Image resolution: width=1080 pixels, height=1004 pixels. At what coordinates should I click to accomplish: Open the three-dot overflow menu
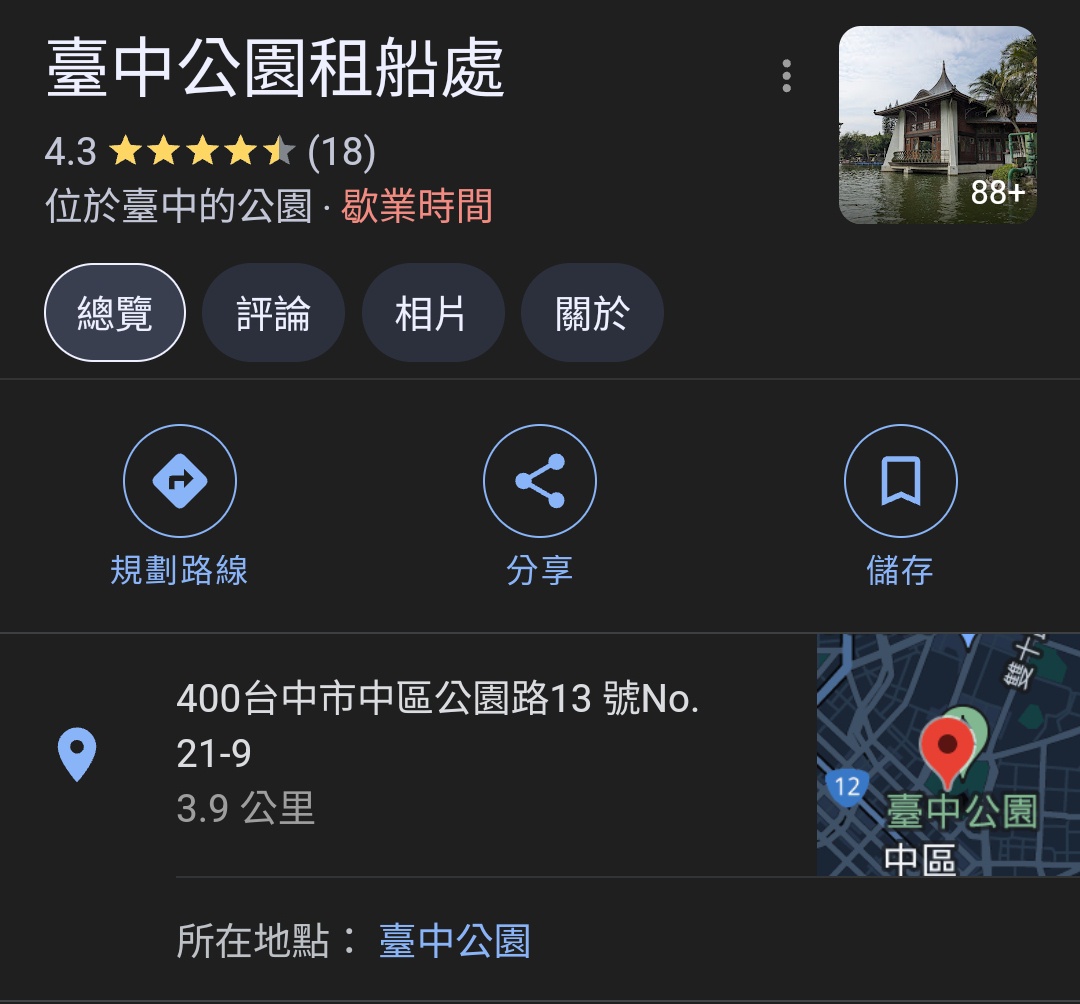point(787,76)
